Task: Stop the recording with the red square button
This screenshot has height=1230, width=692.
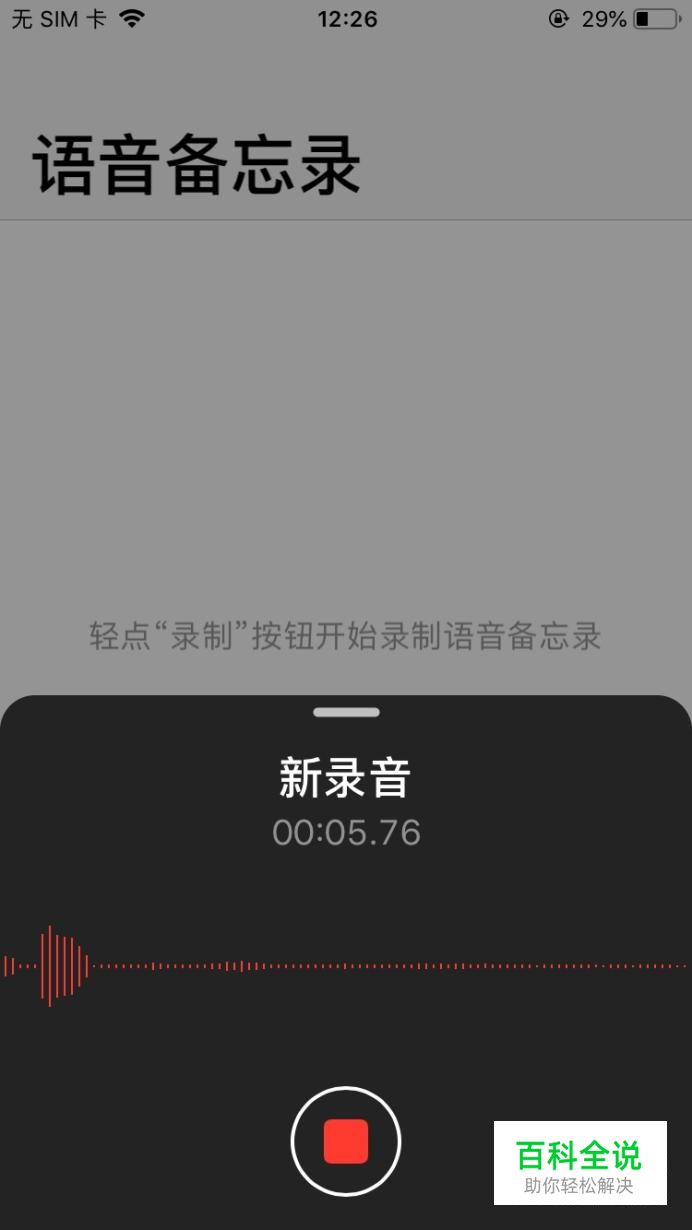Action: (346, 1141)
